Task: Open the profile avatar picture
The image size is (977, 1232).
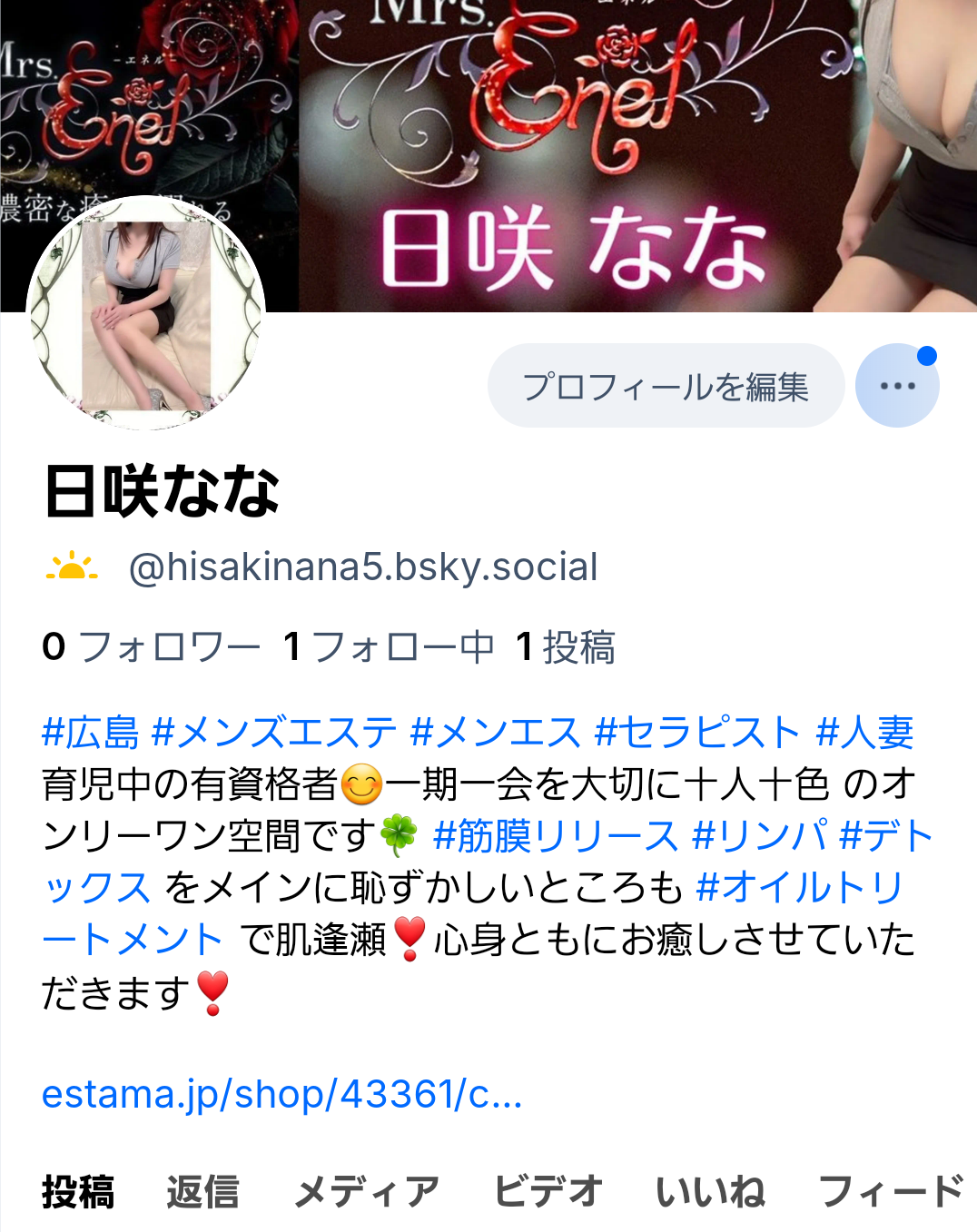Action: tap(146, 313)
